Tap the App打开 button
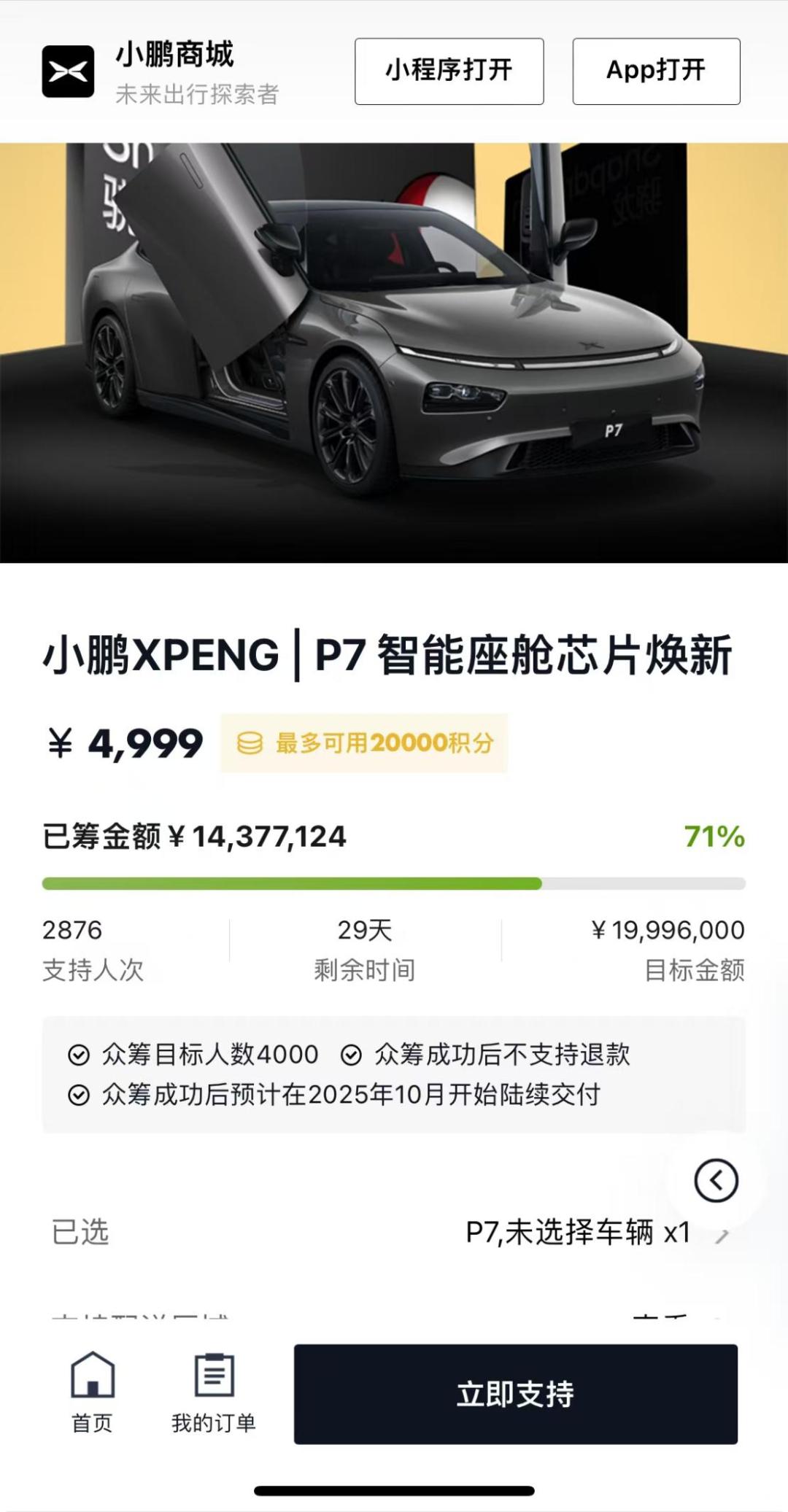The height and width of the screenshot is (1512, 788). [656, 71]
